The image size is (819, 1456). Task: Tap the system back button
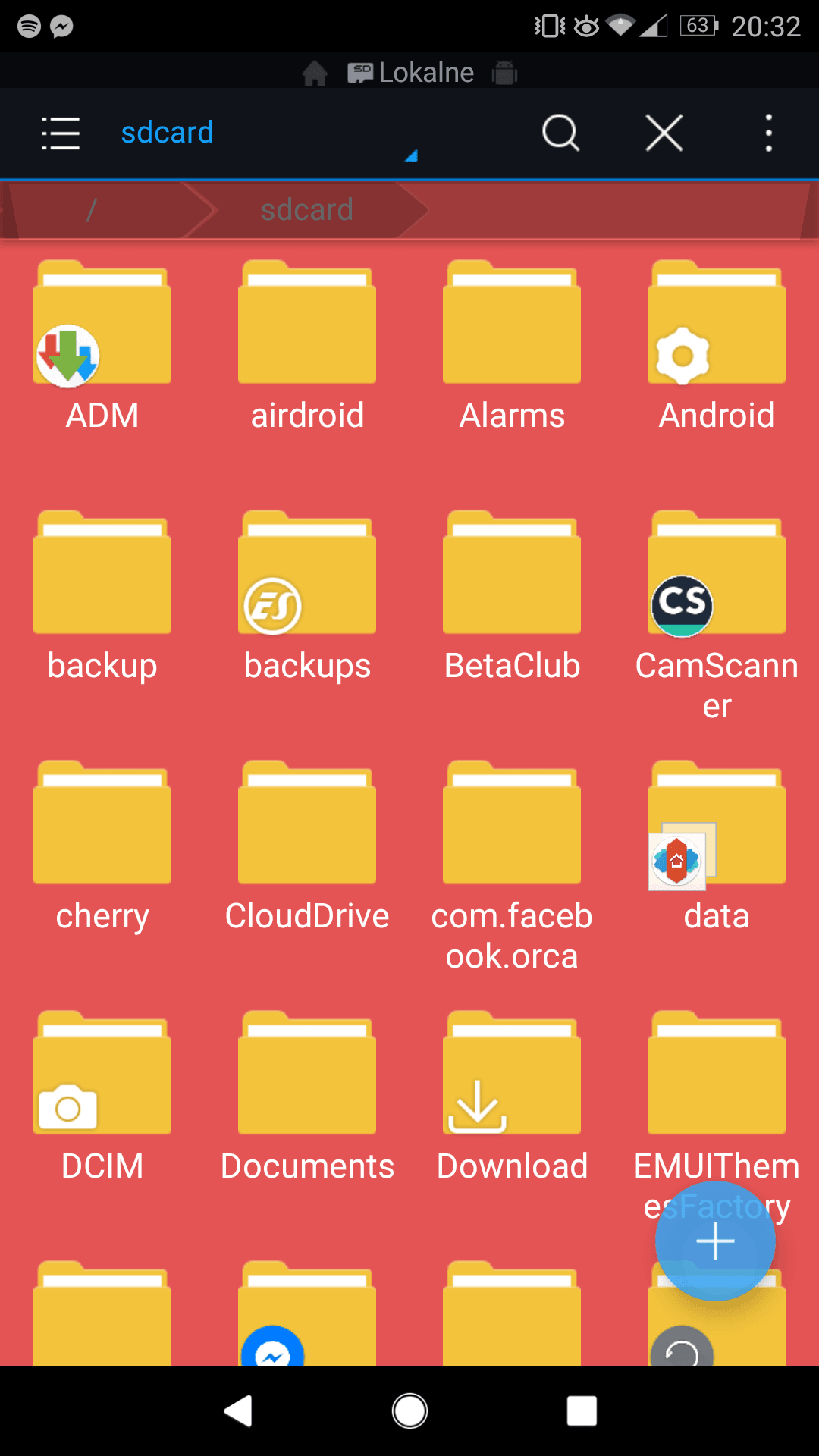click(x=238, y=1411)
